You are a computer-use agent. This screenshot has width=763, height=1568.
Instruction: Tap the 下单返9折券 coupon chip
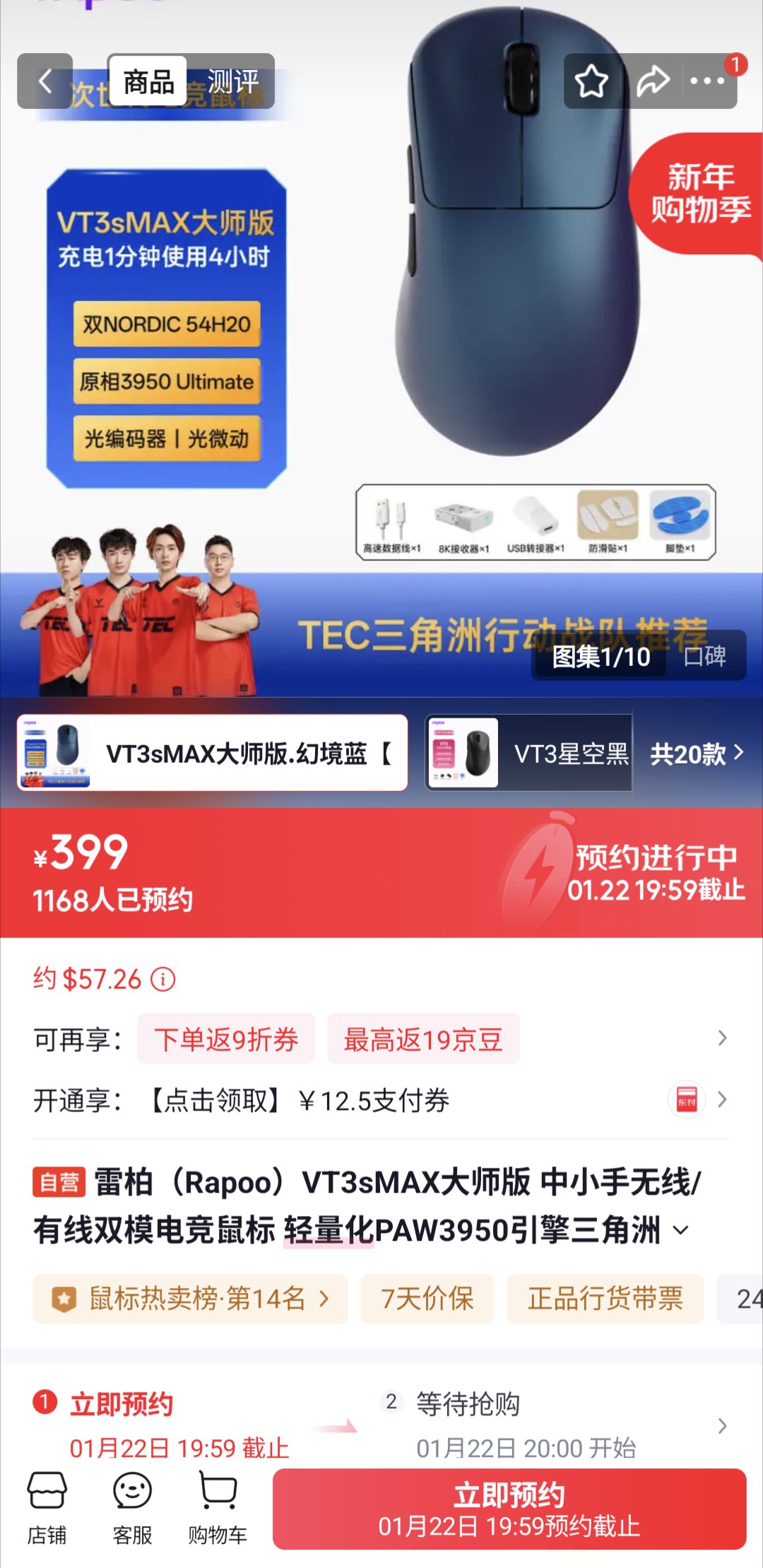226,1039
